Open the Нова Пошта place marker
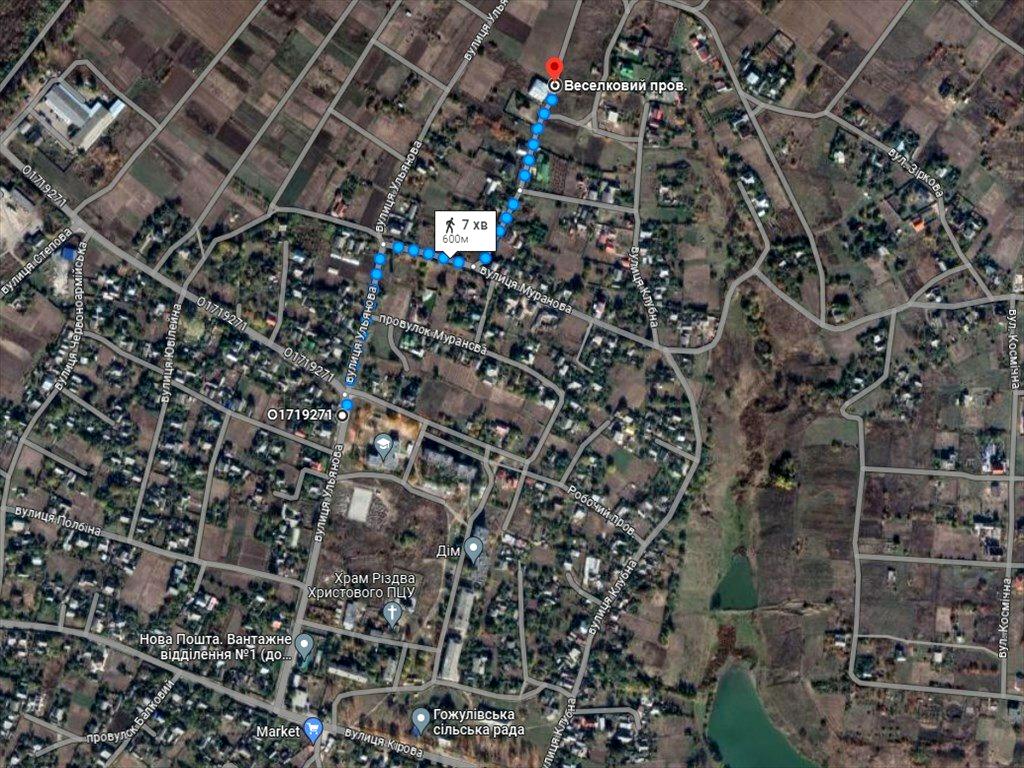The width and height of the screenshot is (1024, 768). pyautogui.click(x=304, y=646)
